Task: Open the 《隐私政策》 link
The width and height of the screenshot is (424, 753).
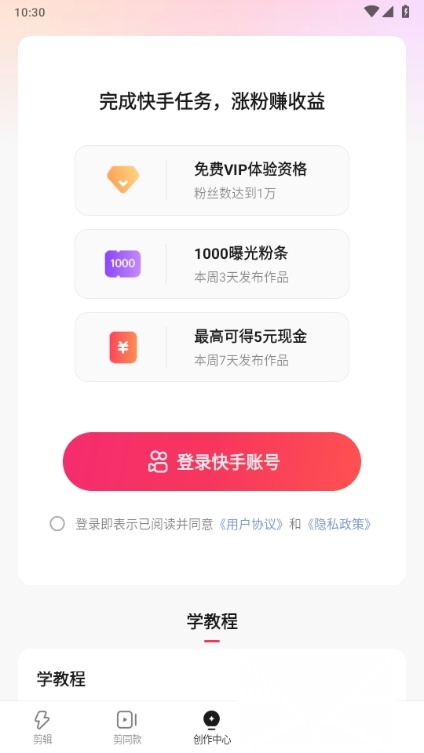Action: pos(339,524)
